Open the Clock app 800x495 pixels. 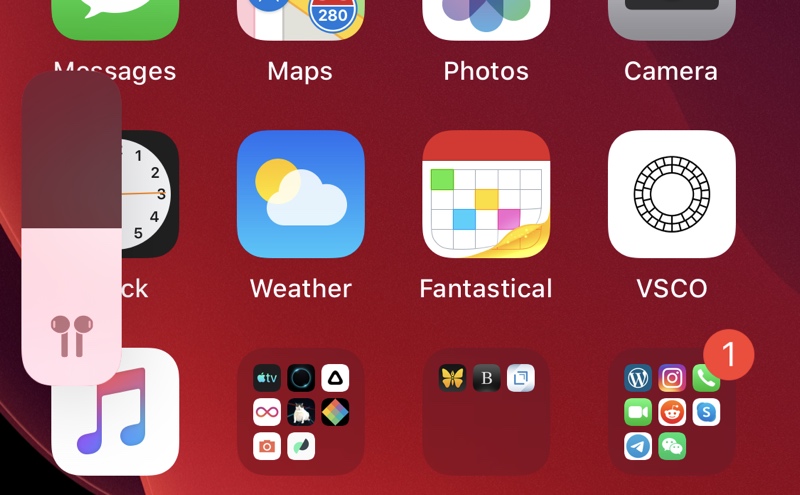[x=150, y=195]
